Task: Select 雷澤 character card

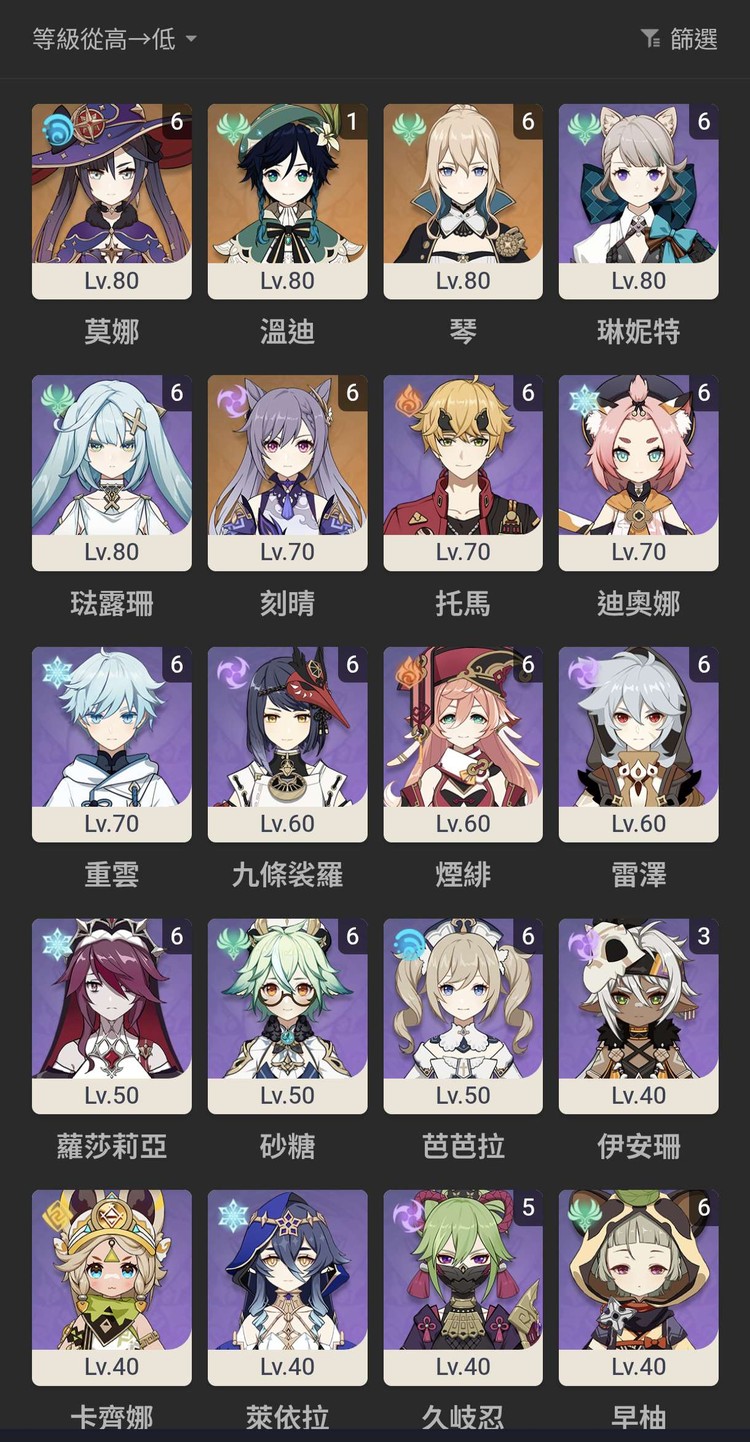Action: point(638,744)
